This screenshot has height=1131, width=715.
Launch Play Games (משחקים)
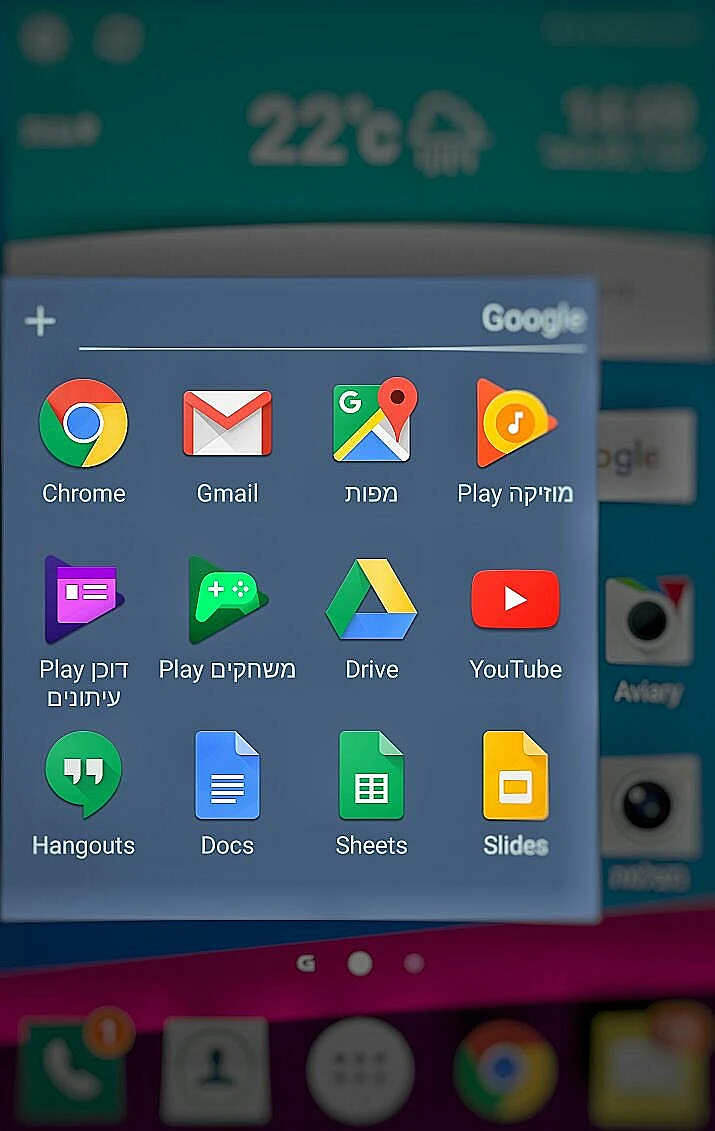click(x=227, y=600)
